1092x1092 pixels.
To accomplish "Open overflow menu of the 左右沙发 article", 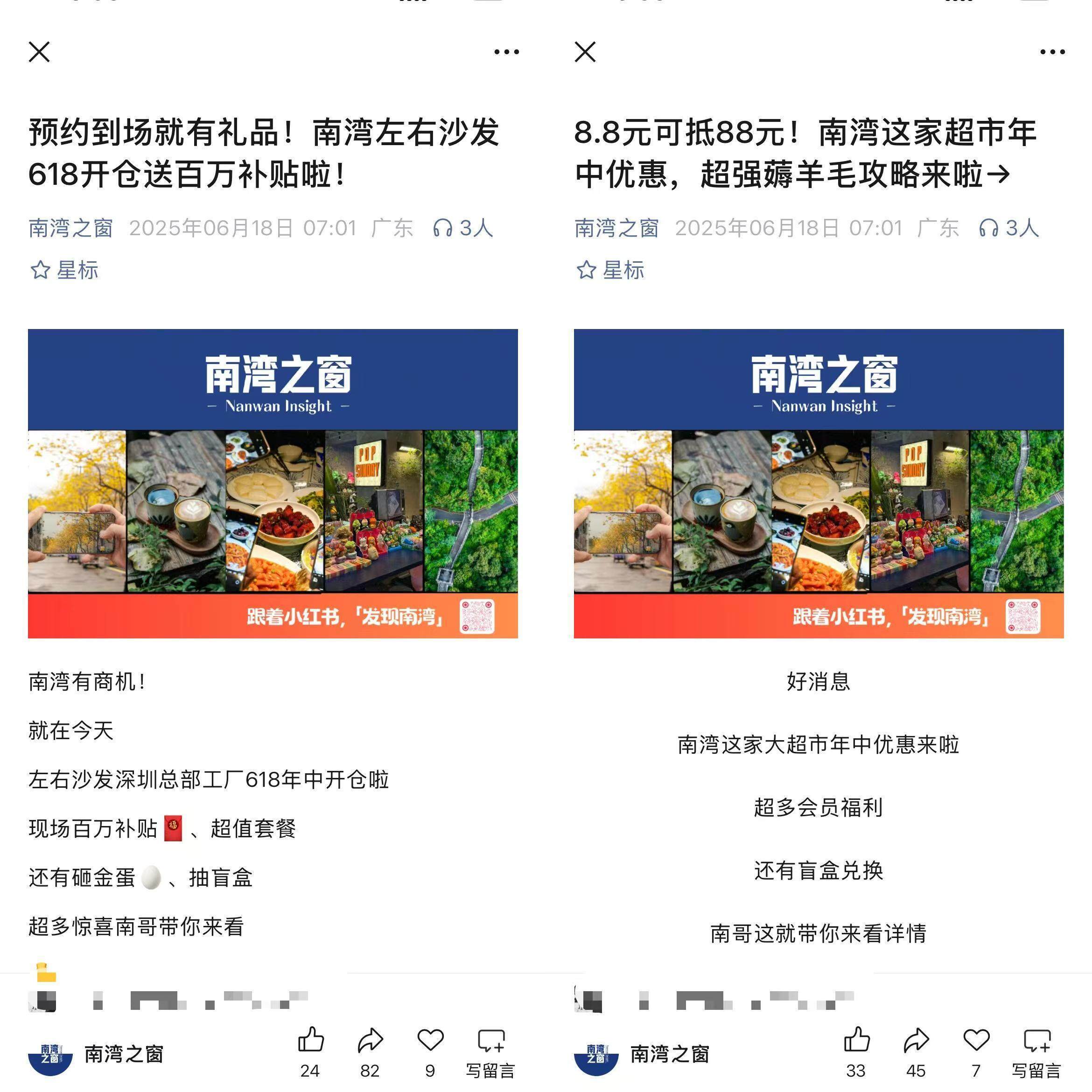I will [x=506, y=52].
